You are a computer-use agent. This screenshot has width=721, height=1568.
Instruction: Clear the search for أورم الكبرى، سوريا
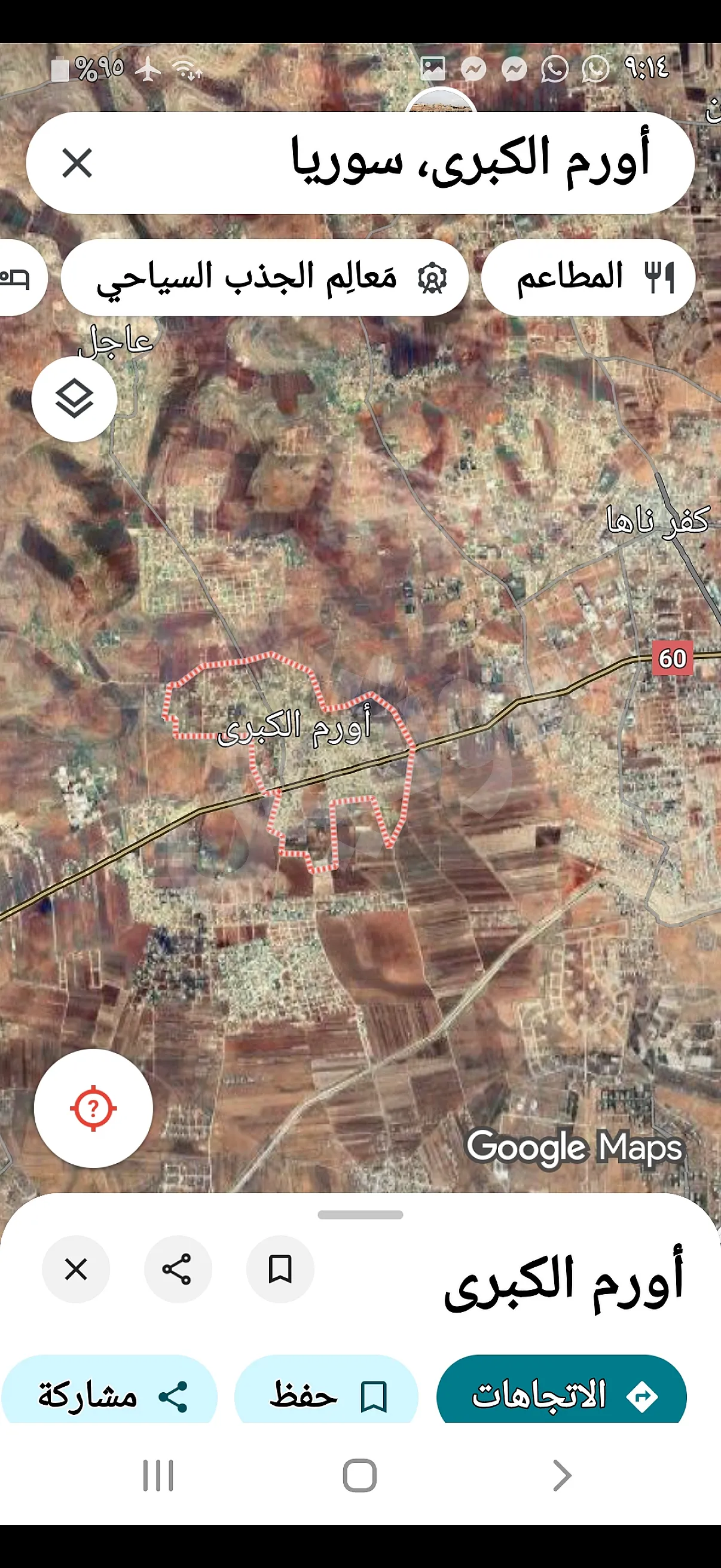point(77,163)
